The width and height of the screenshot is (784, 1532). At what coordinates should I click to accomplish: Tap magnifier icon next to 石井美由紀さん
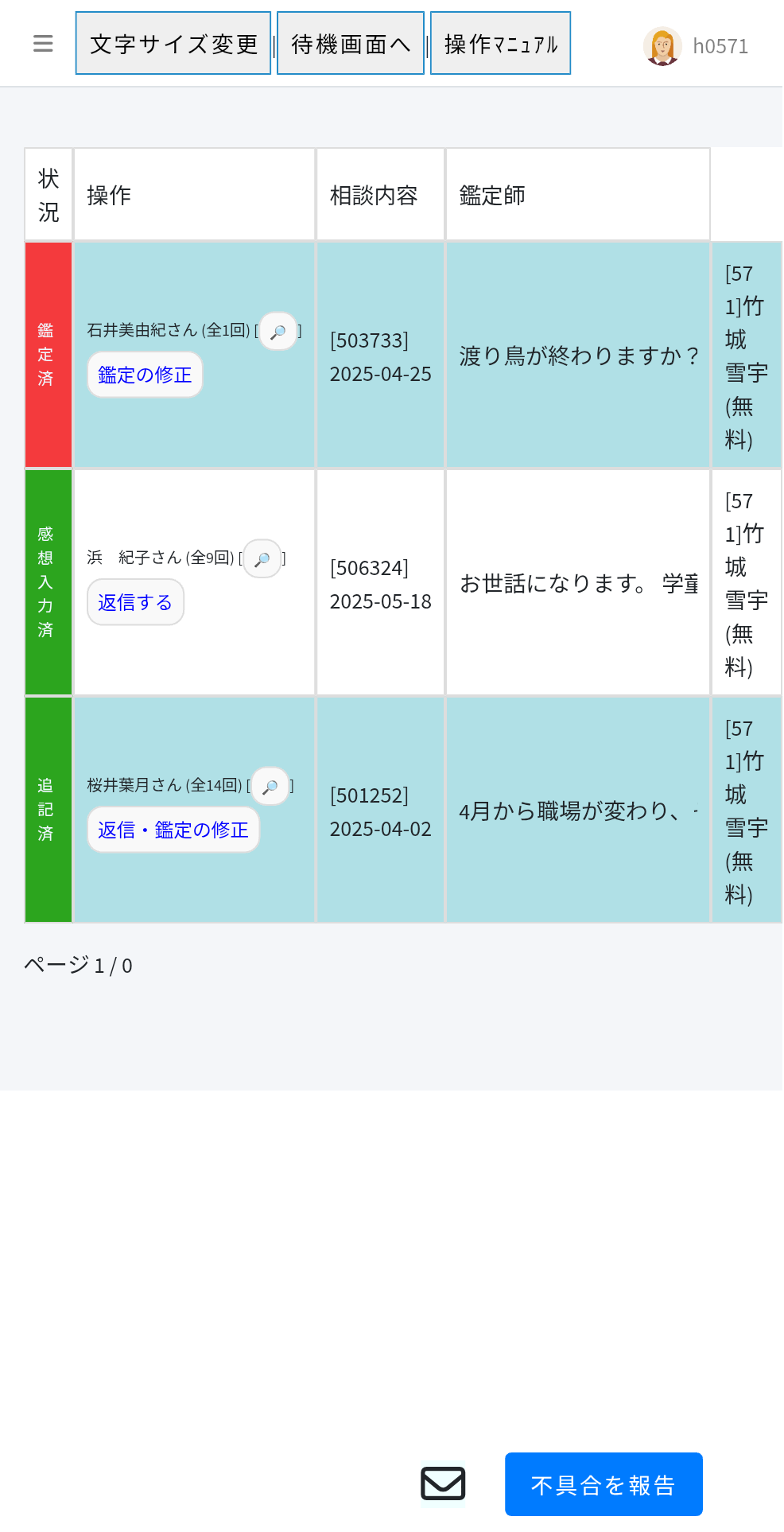(278, 332)
